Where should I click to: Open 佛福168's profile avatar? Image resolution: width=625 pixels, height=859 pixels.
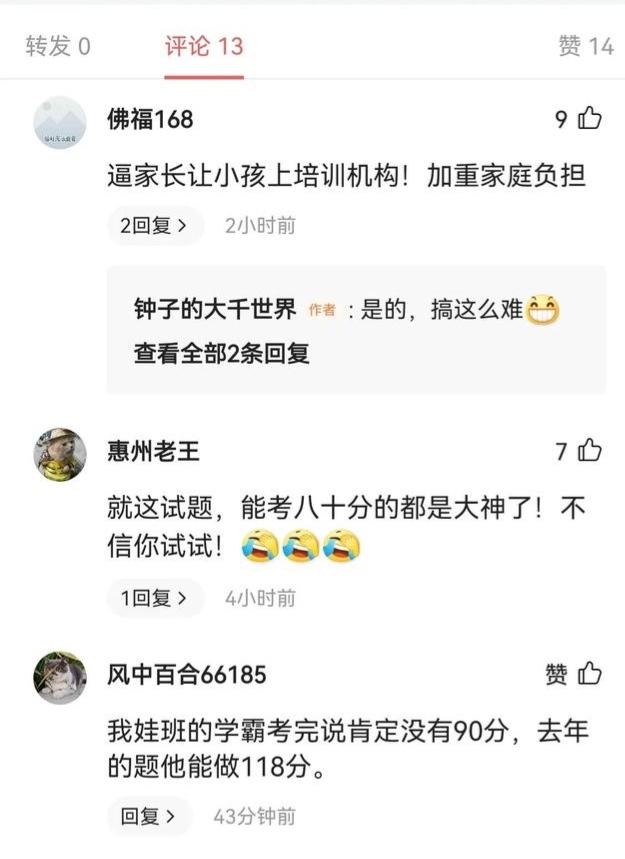coord(59,122)
